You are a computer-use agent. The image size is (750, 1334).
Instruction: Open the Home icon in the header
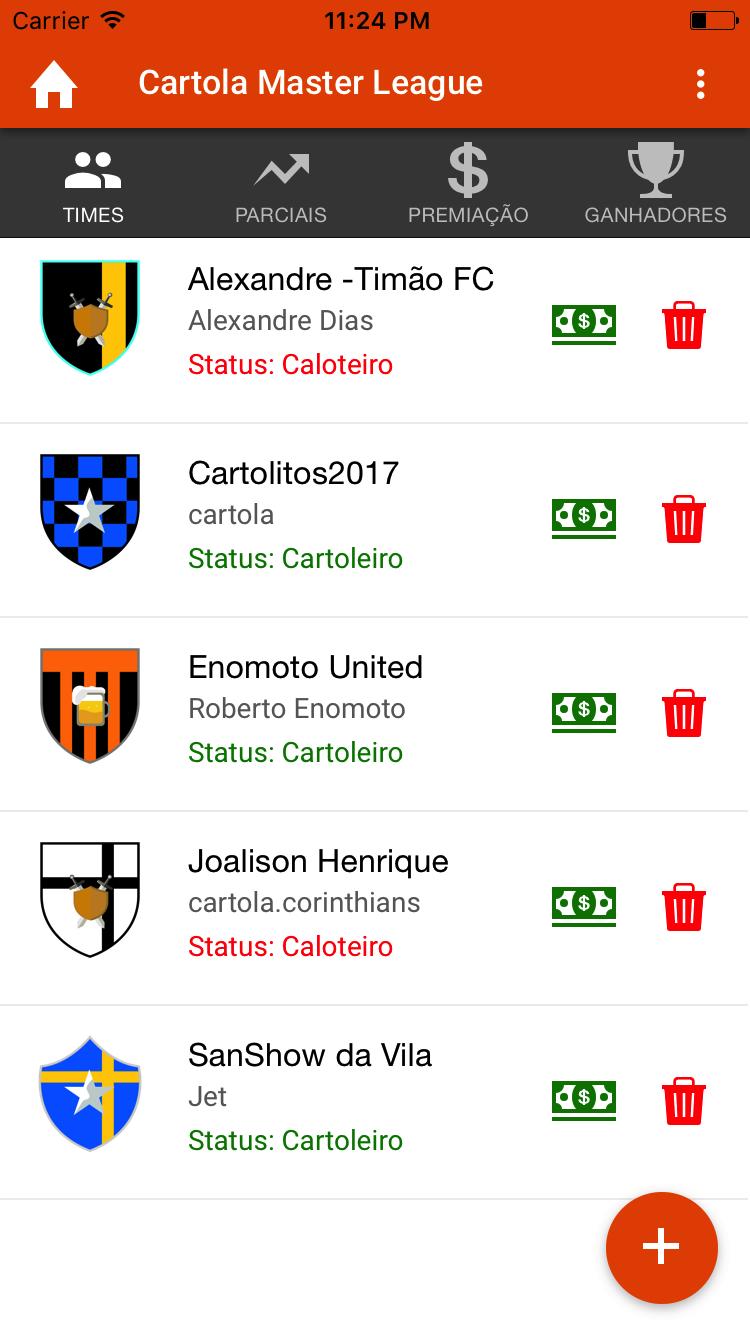pos(53,84)
